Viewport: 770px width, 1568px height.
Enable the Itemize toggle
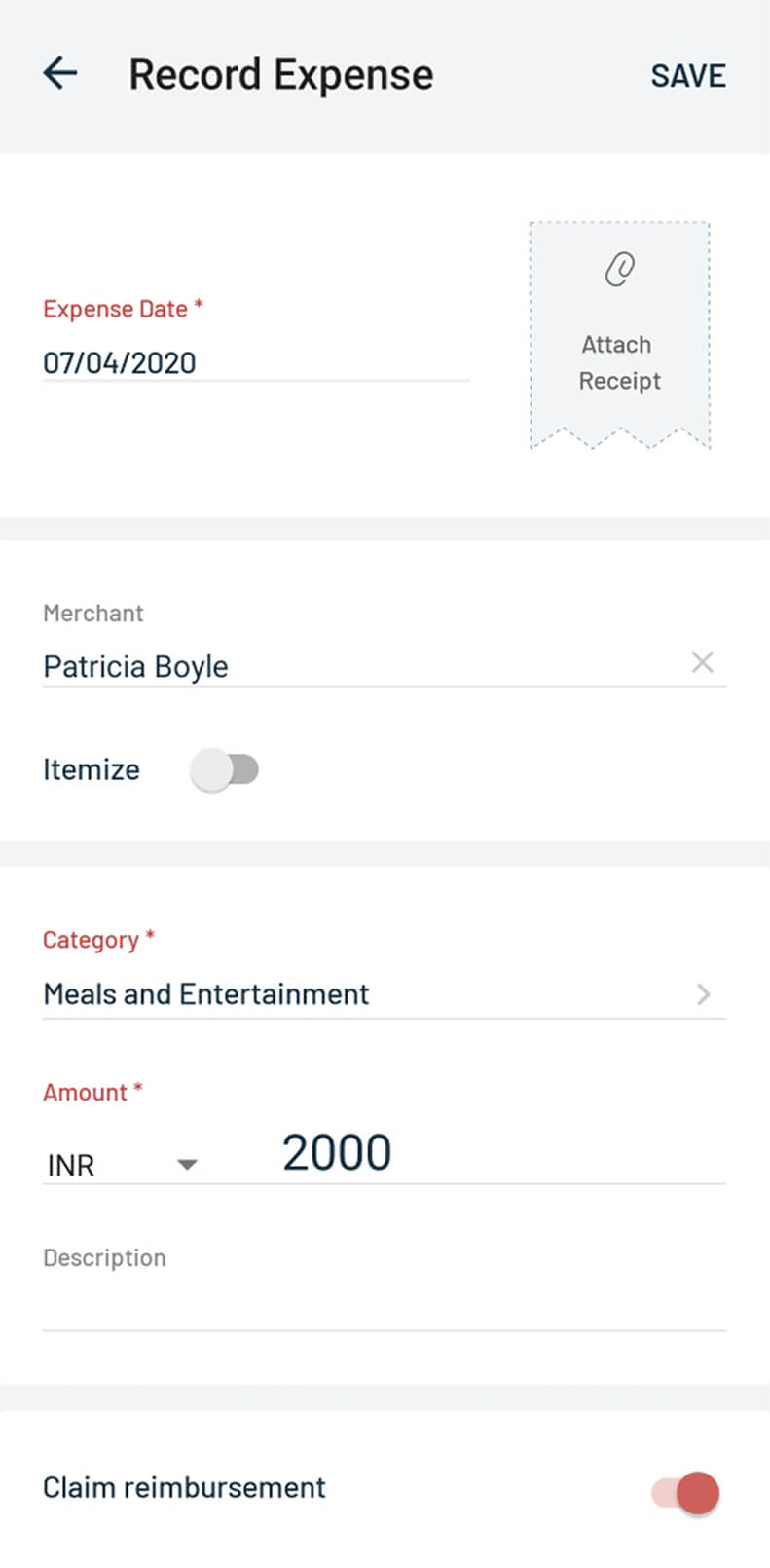click(x=225, y=769)
